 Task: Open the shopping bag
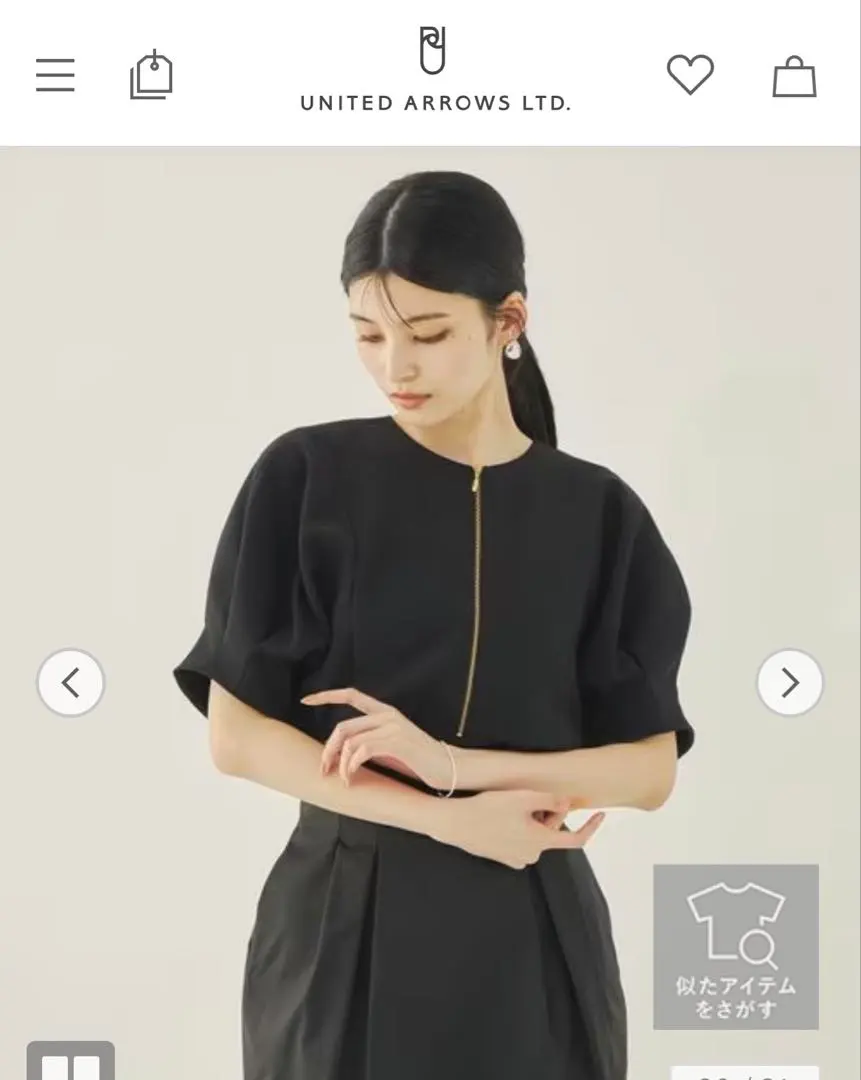point(794,76)
